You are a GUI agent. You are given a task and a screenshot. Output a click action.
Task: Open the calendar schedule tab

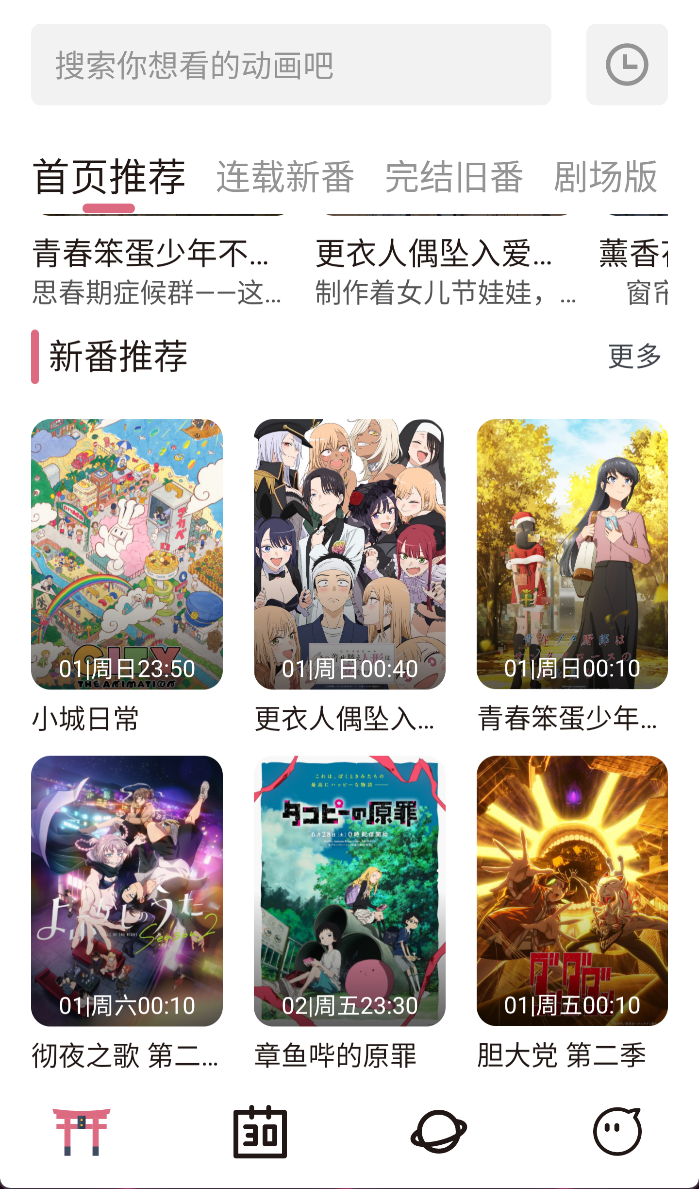click(260, 1132)
